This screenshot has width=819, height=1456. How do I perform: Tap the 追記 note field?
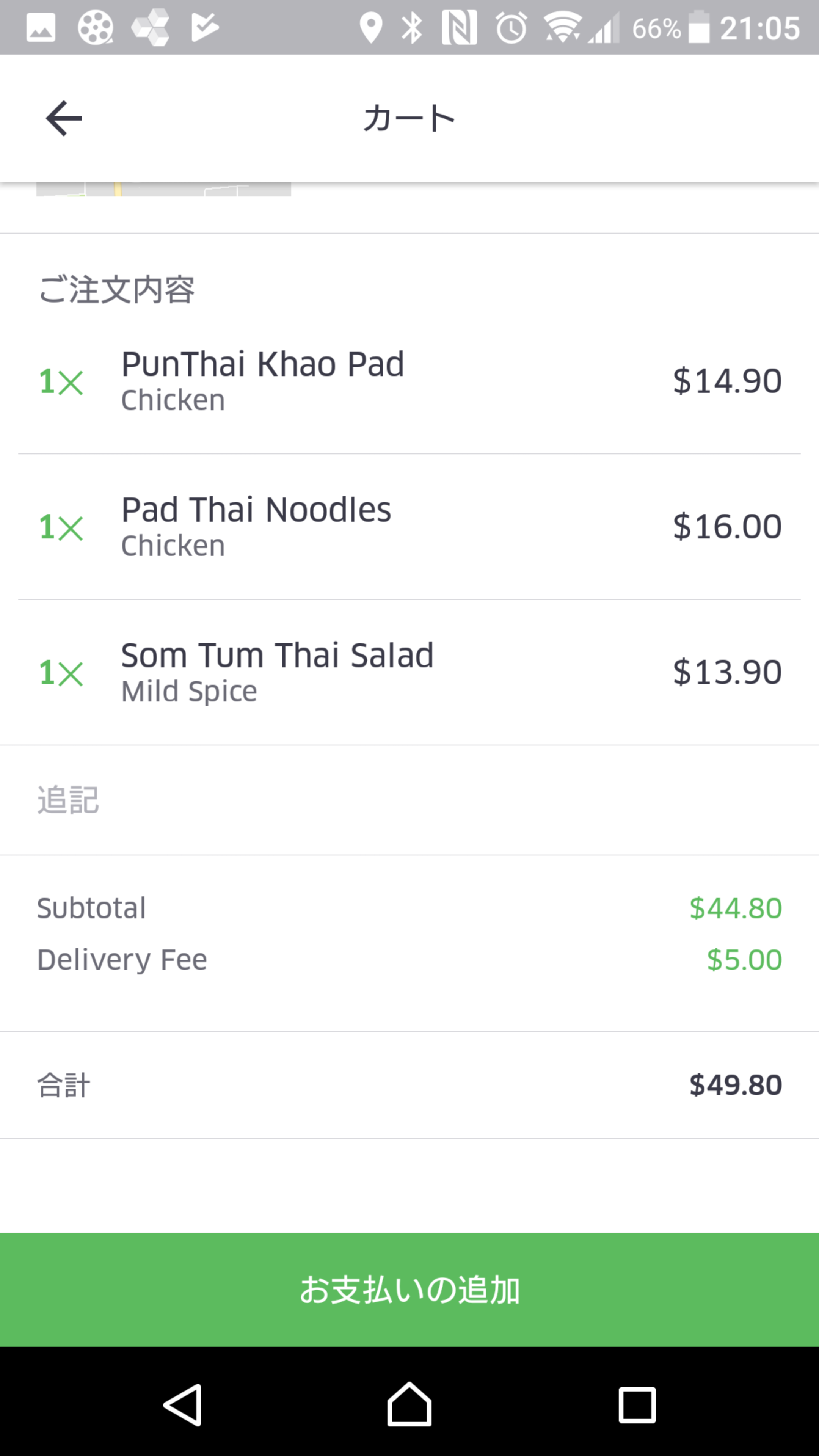point(409,800)
